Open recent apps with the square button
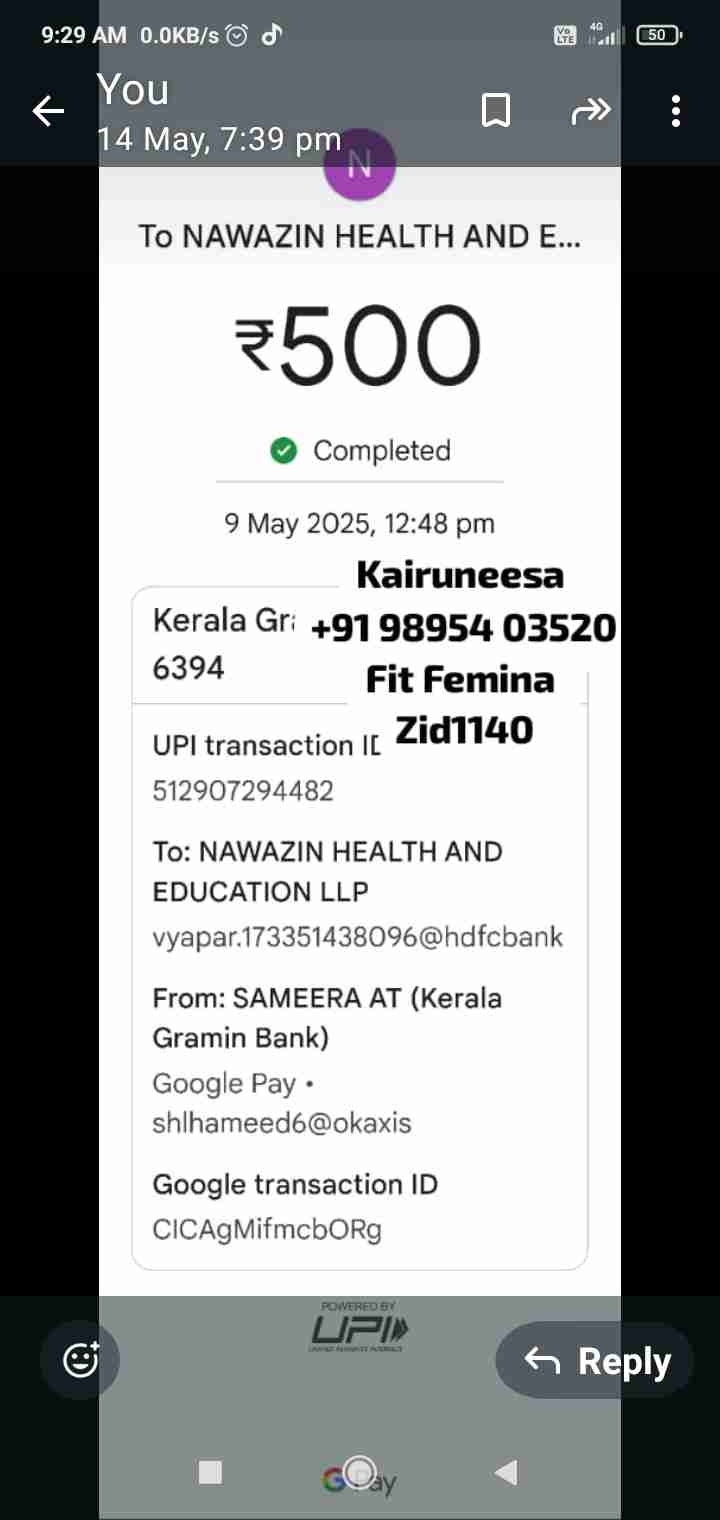The height and width of the screenshot is (1520, 720). tap(210, 1471)
